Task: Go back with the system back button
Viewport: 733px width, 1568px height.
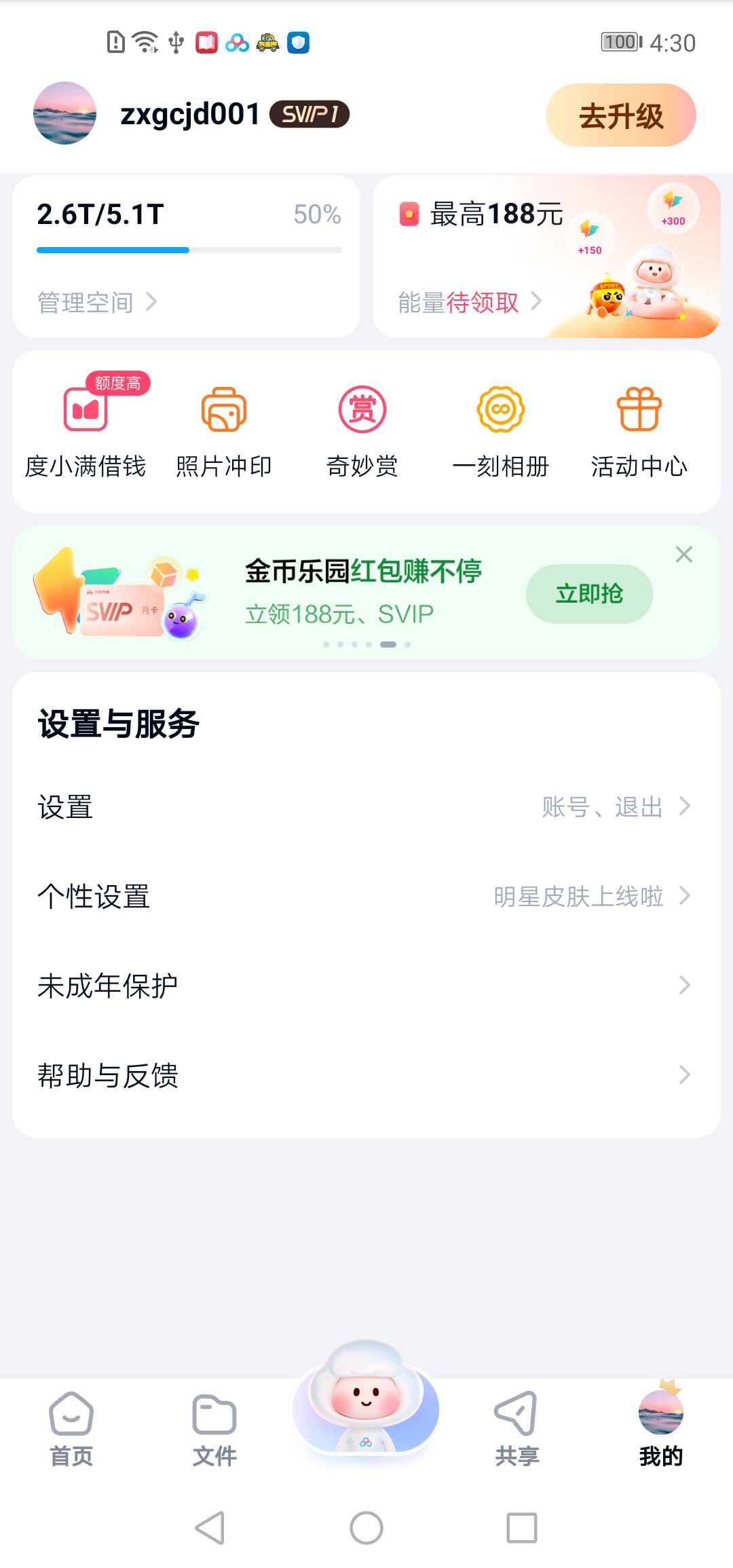Action: click(x=210, y=1528)
